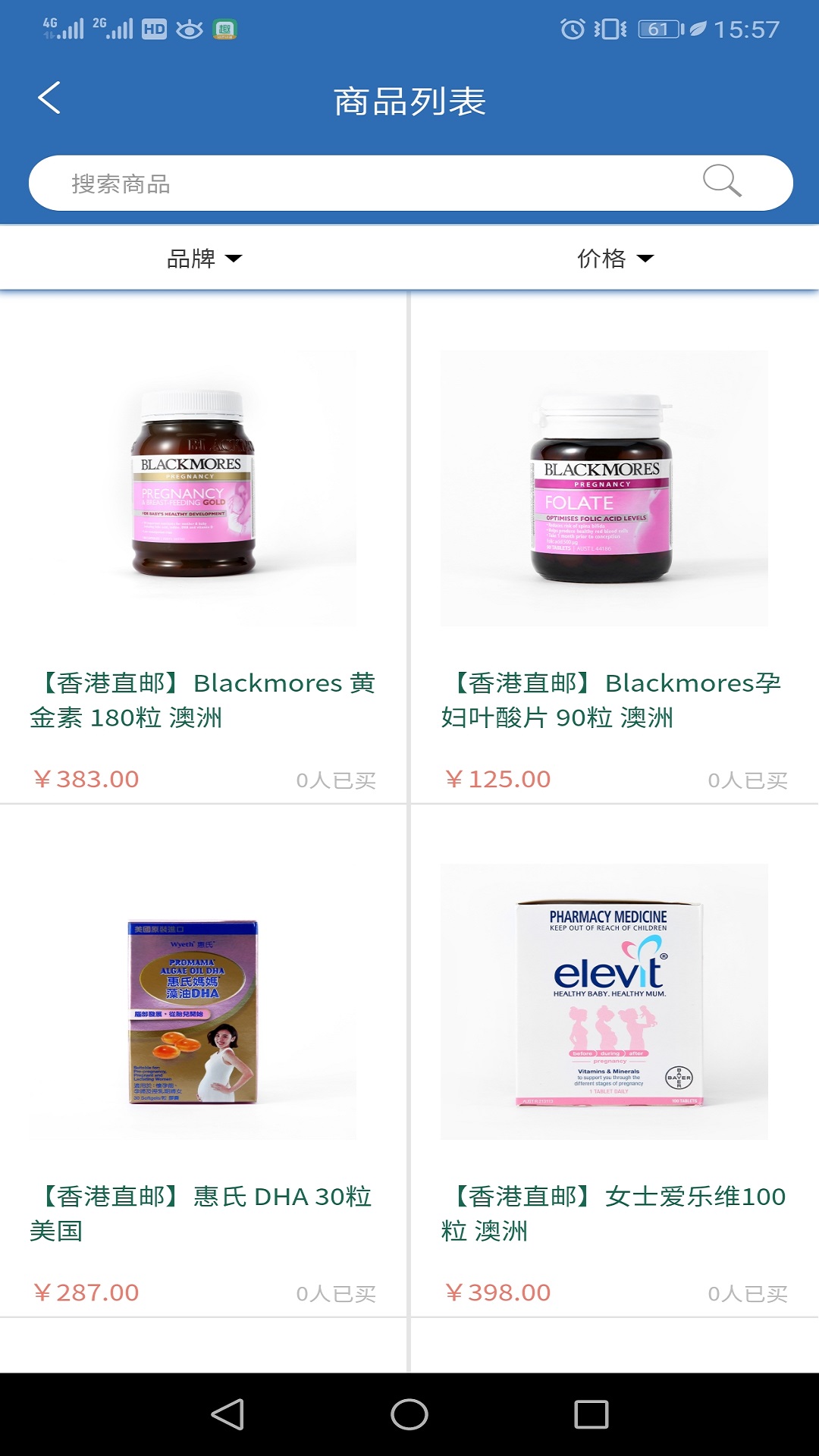View the 惠氏 DHA 30粒 product
Viewport: 819px width, 1456px height.
[203, 1062]
